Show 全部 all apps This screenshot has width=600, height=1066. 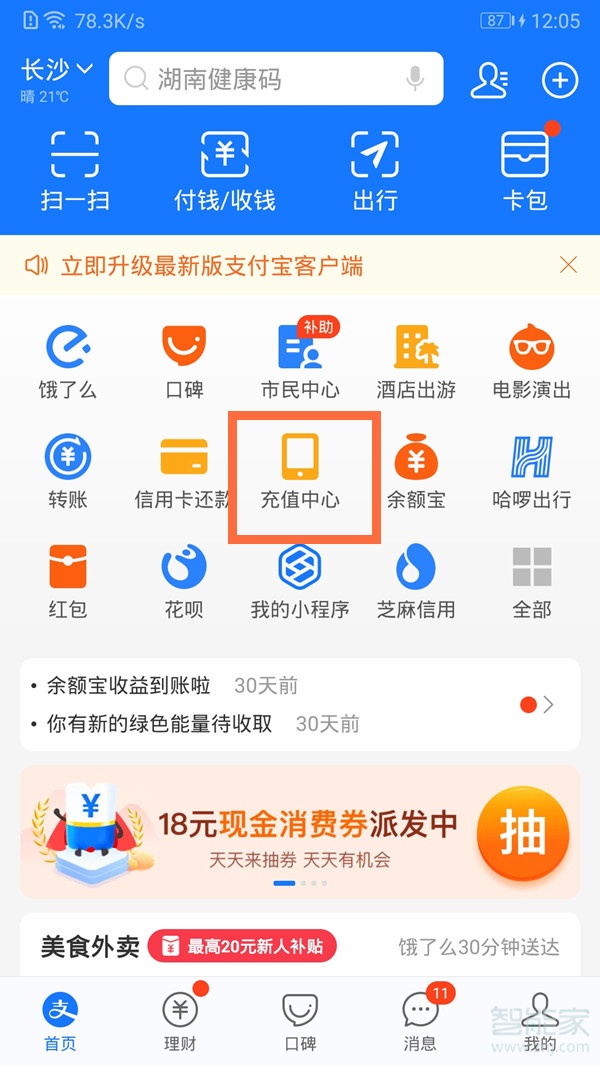[532, 580]
